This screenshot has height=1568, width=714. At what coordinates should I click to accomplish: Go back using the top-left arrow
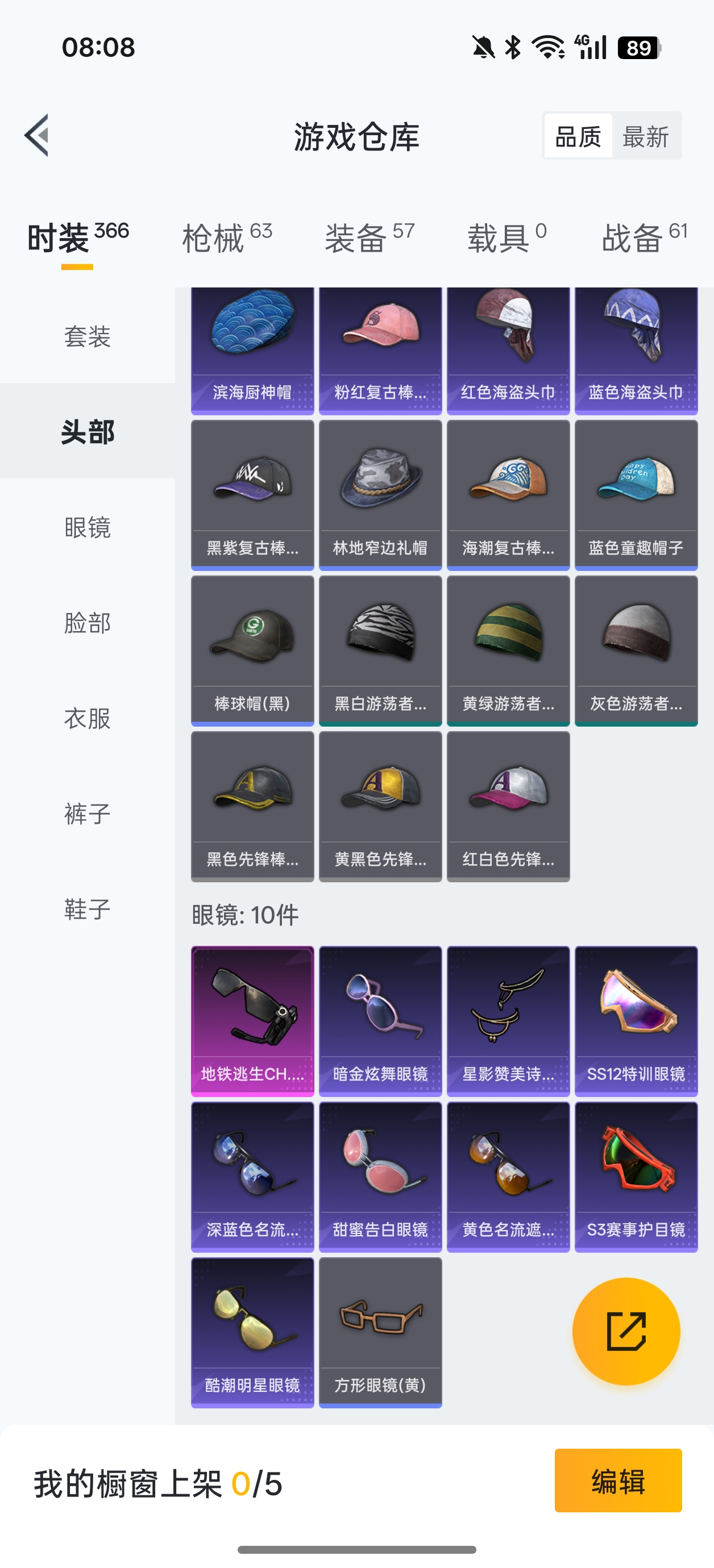pos(36,135)
